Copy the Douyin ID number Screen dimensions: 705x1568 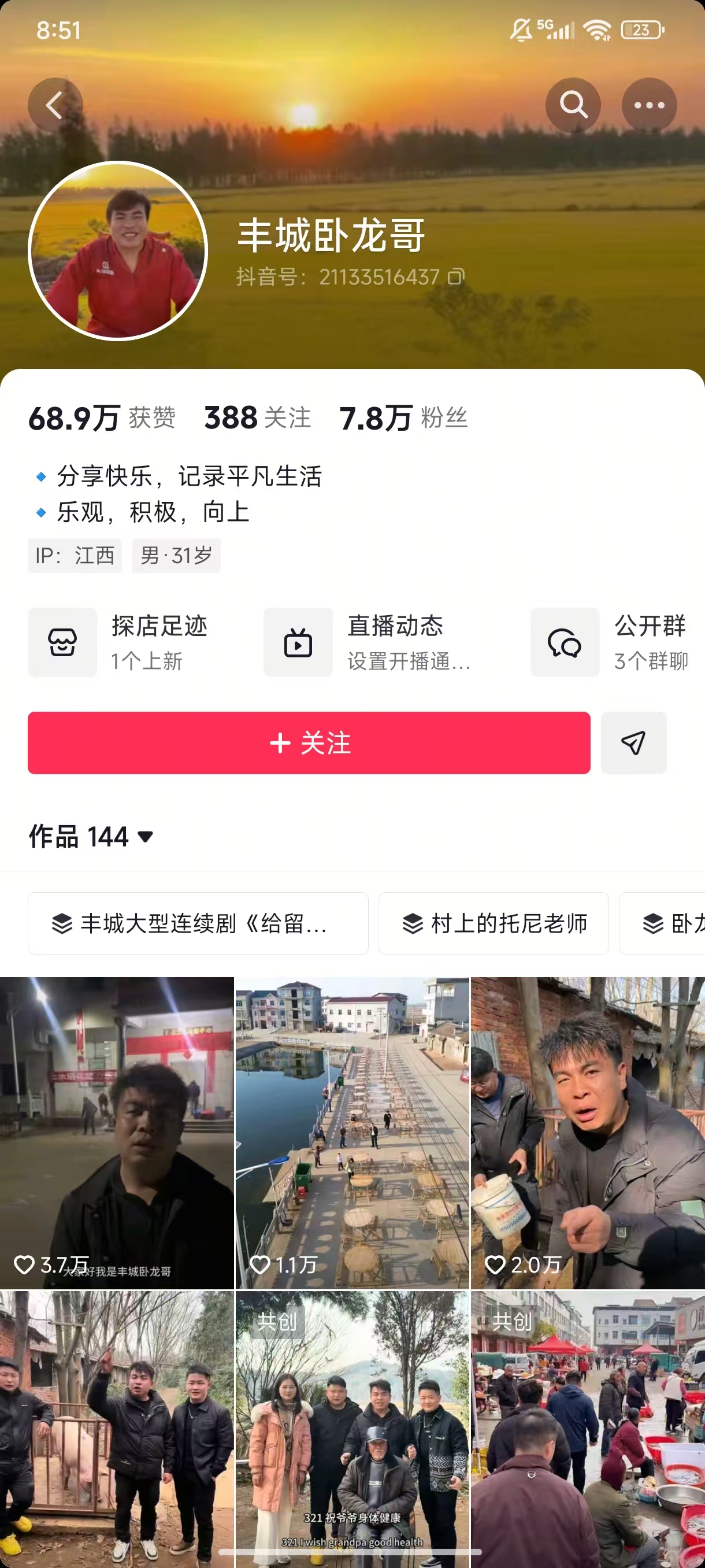click(456, 277)
